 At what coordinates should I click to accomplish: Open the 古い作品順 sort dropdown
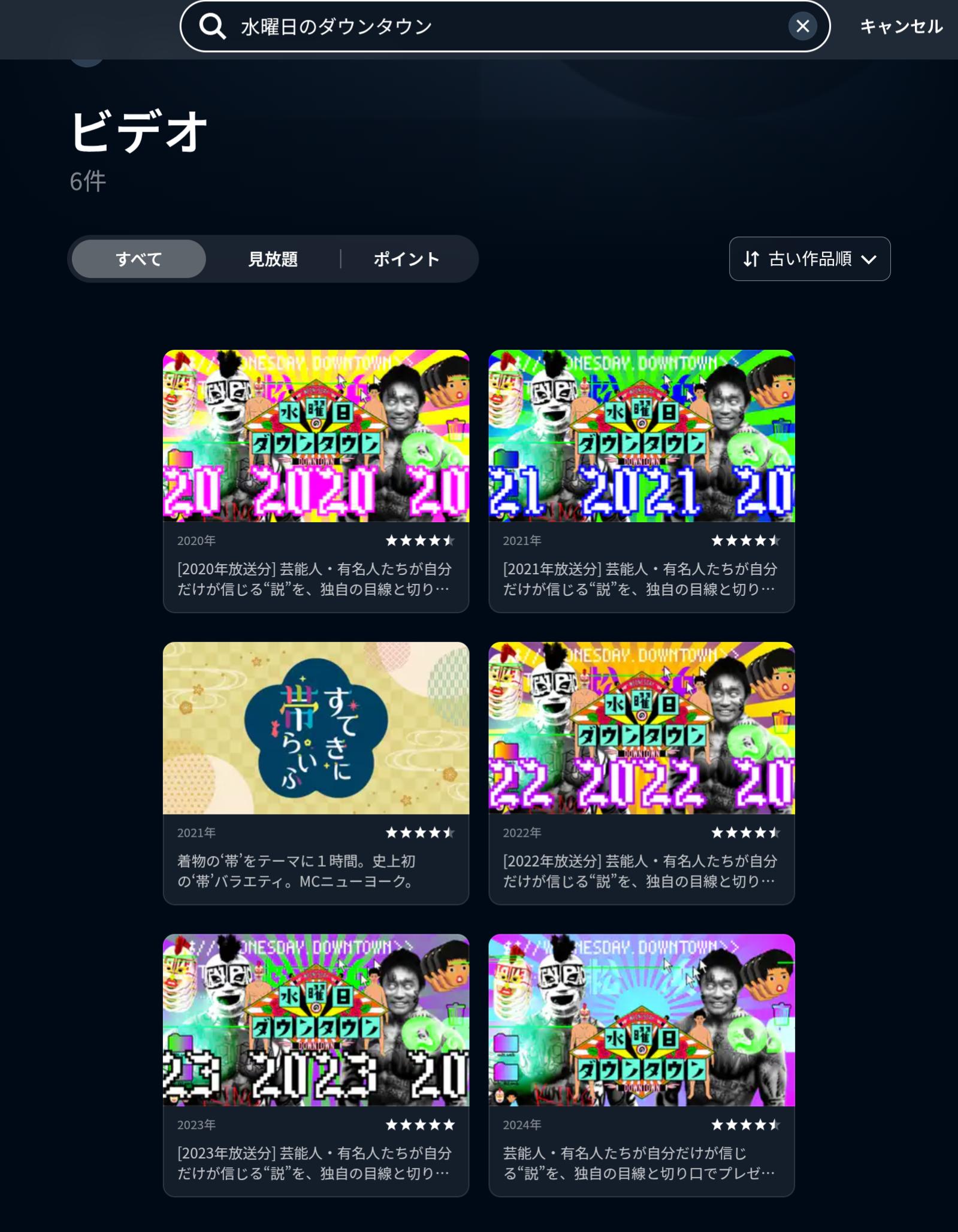click(x=809, y=259)
